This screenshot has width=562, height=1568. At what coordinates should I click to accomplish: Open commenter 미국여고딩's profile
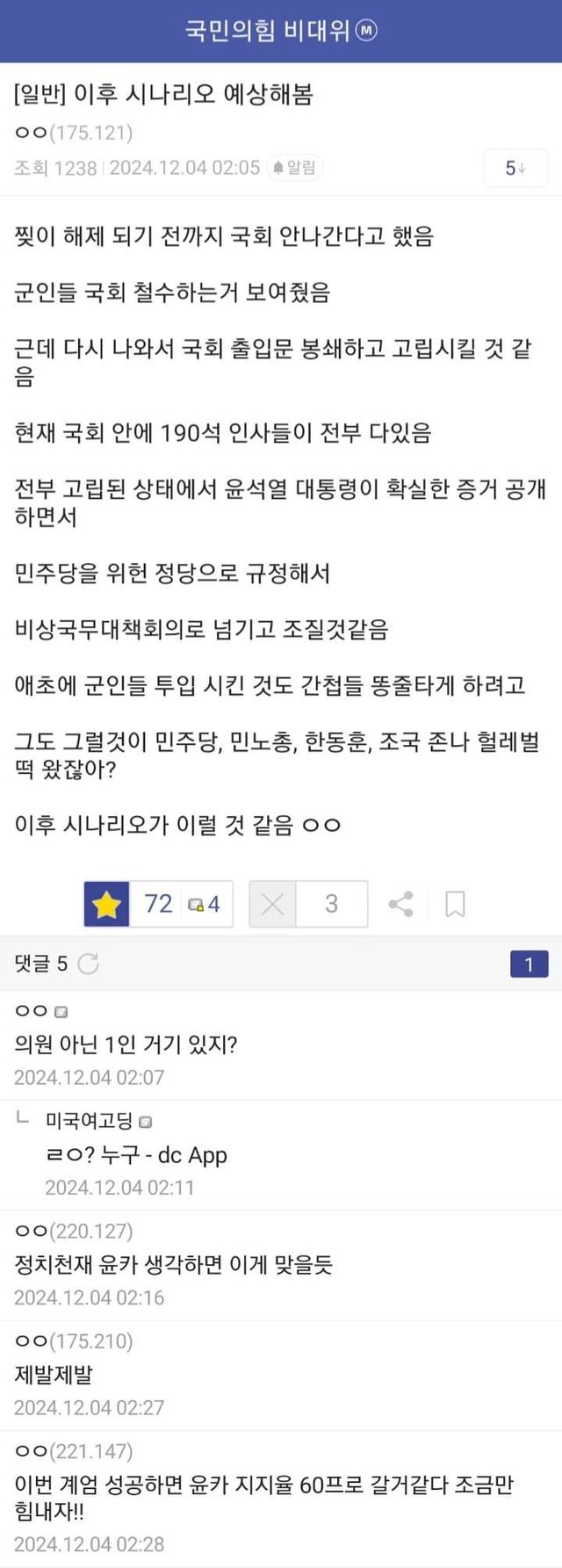(x=89, y=1120)
